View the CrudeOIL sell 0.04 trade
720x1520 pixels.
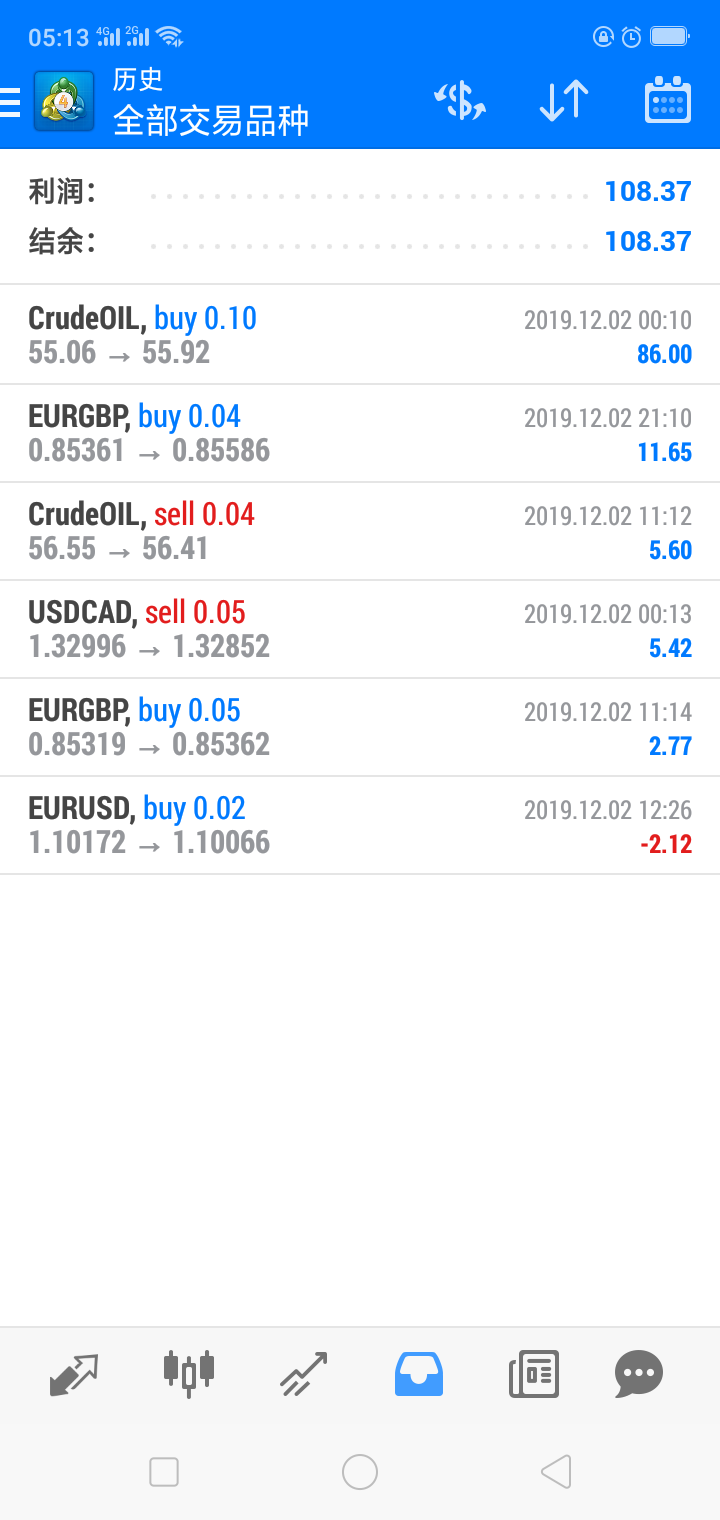pos(360,531)
